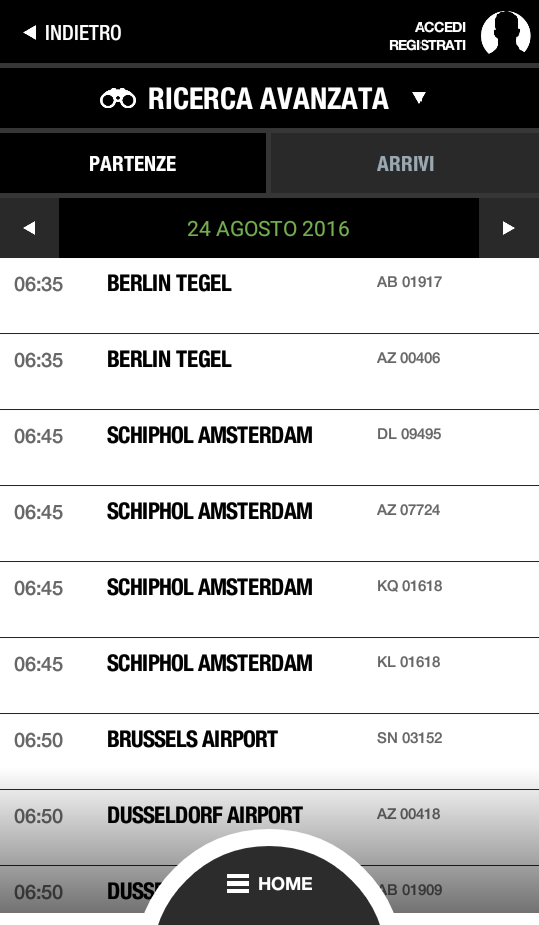Go to the previous day
The height and width of the screenshot is (925, 539).
(x=29, y=228)
